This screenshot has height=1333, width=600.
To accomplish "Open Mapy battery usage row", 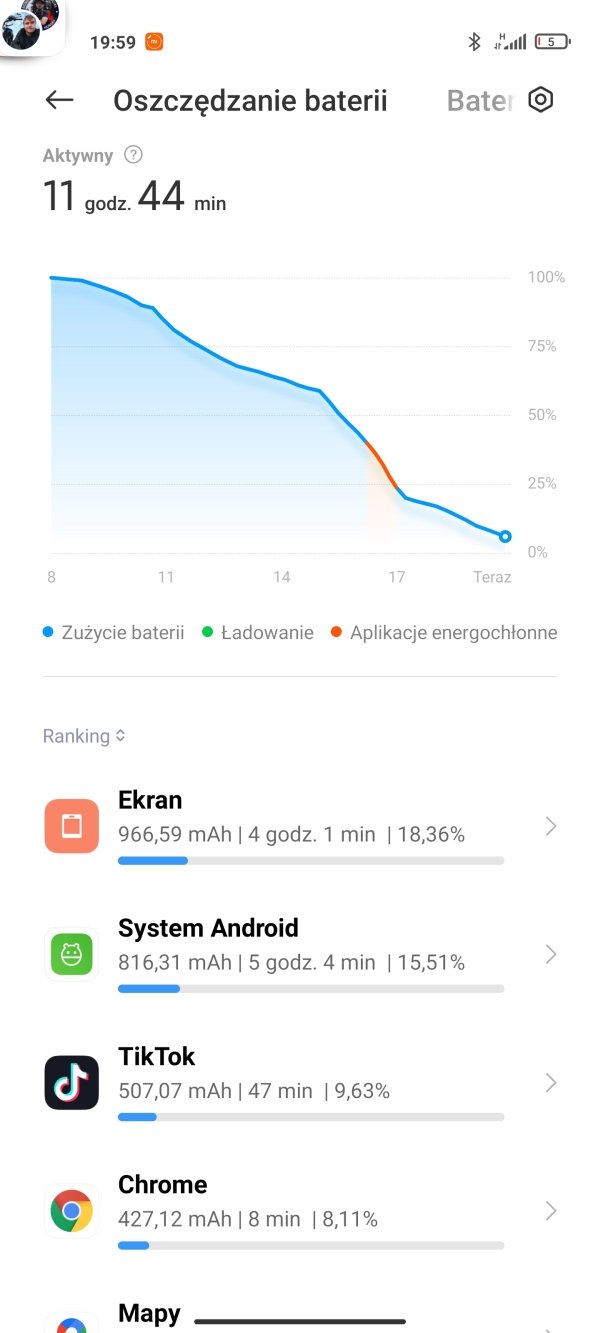I will tap(300, 1314).
